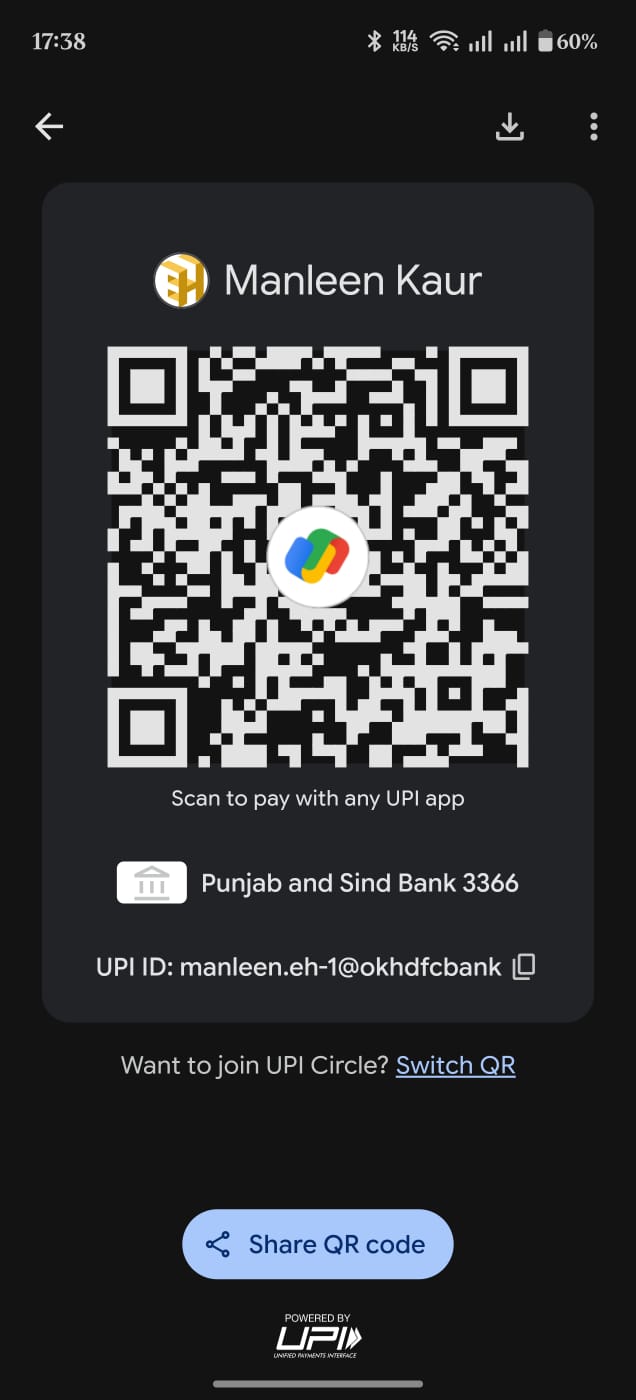Go back using the top-left arrow

(x=49, y=126)
